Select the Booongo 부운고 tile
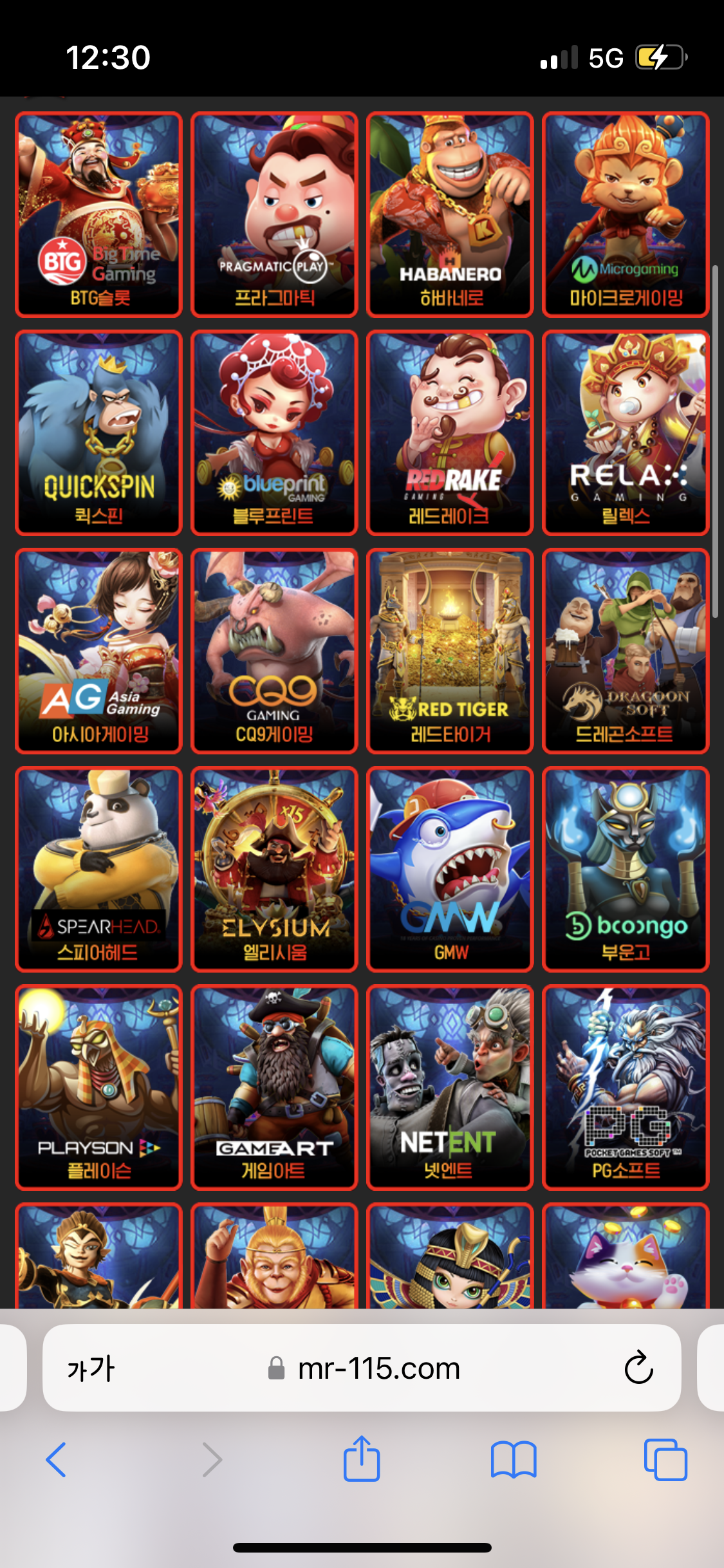This screenshot has width=724, height=1568. pyautogui.click(x=626, y=869)
